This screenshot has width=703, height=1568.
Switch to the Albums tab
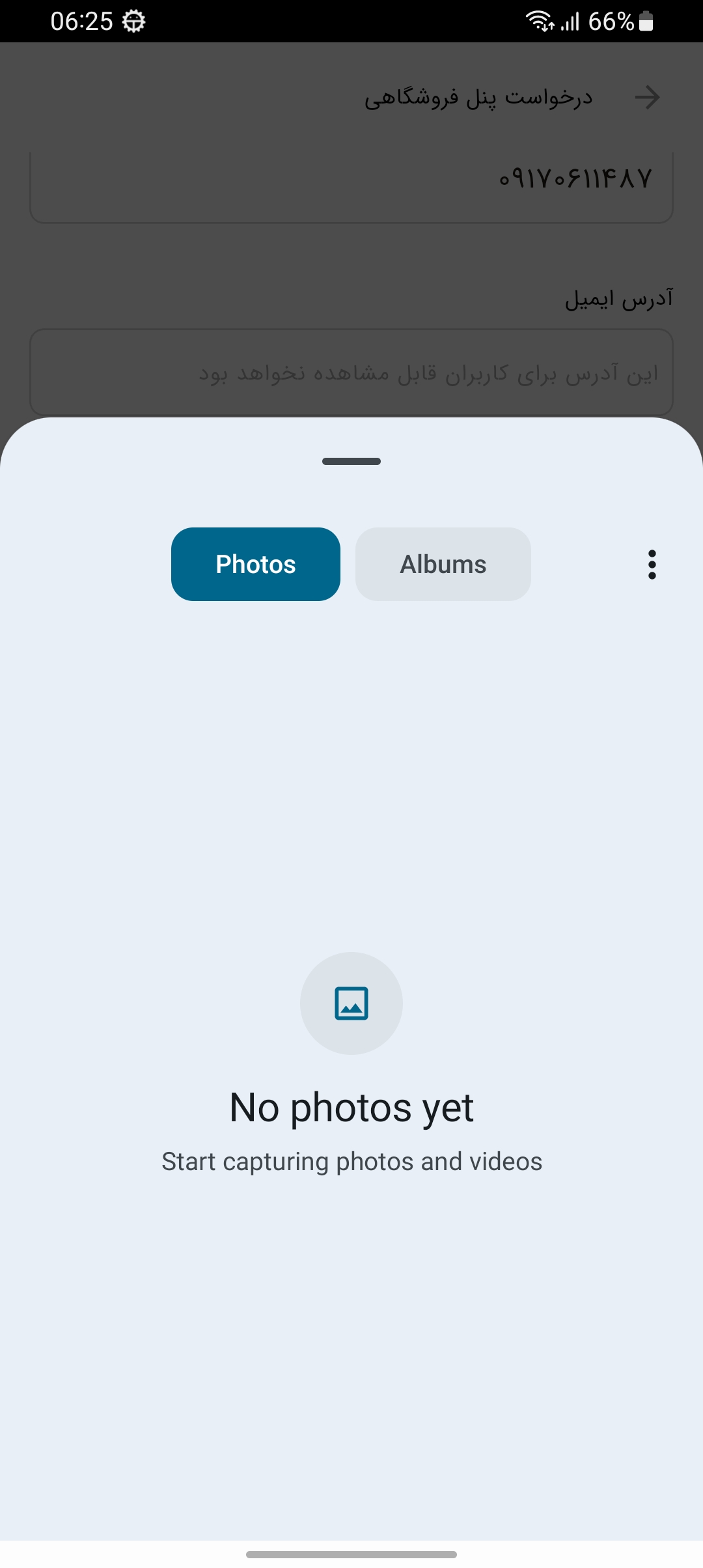click(x=443, y=564)
